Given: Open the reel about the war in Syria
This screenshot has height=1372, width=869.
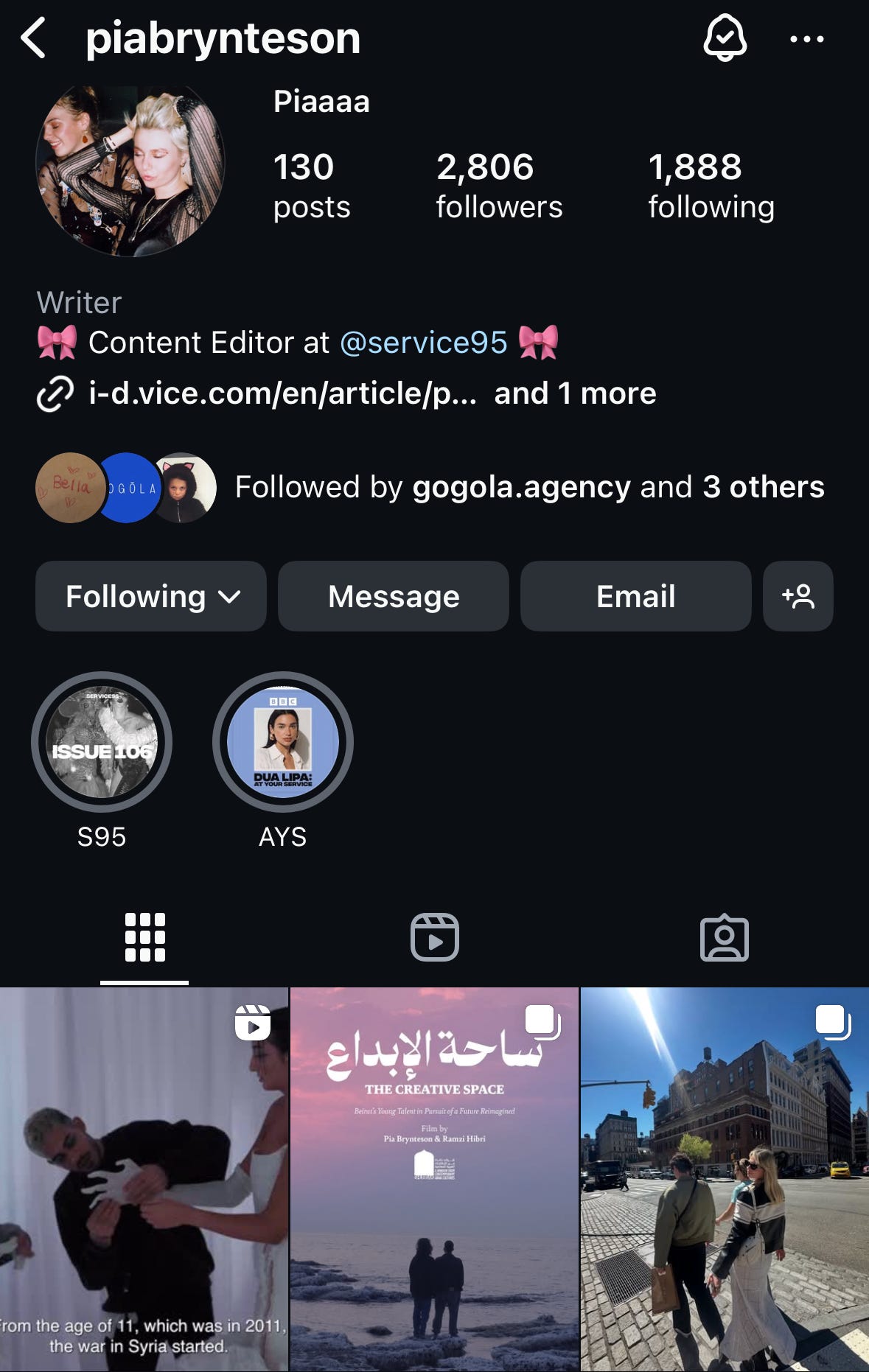Looking at the screenshot, I should pyautogui.click(x=144, y=1179).
